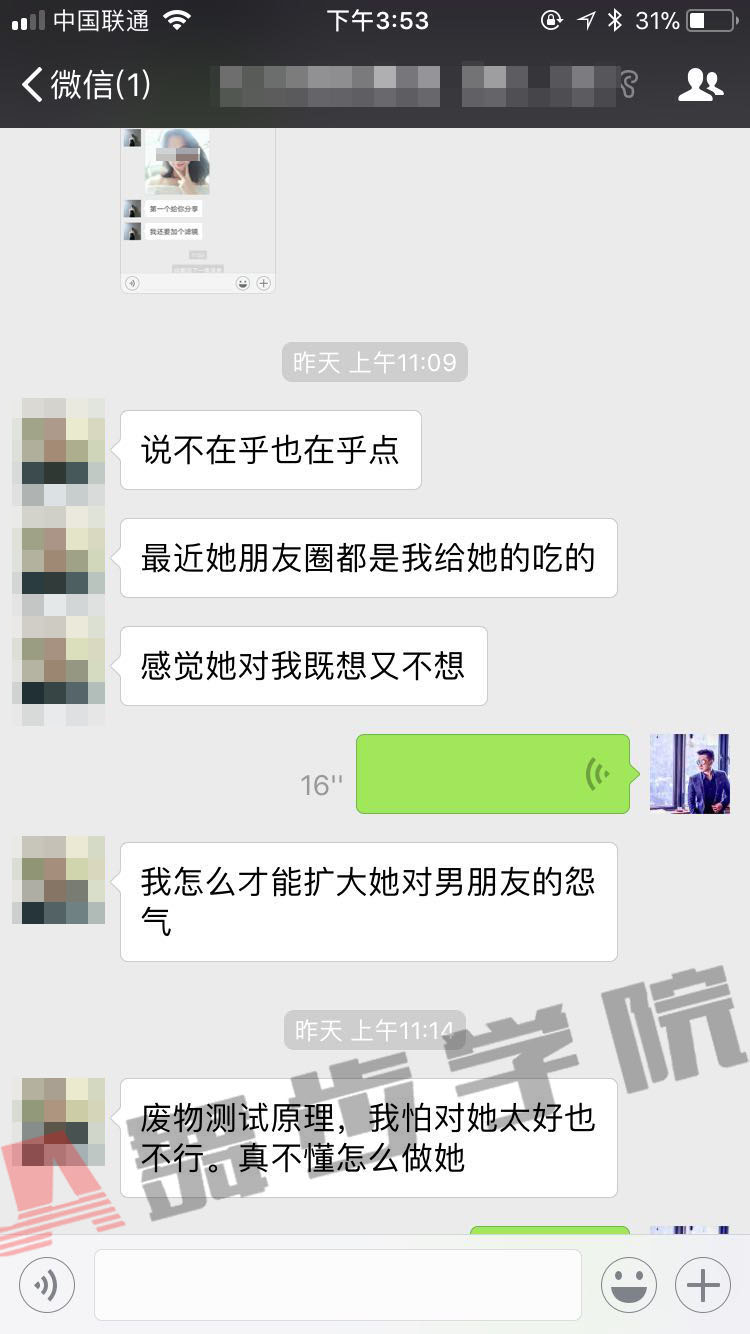Open the group members icon
The height and width of the screenshot is (1334, 750).
(x=700, y=85)
